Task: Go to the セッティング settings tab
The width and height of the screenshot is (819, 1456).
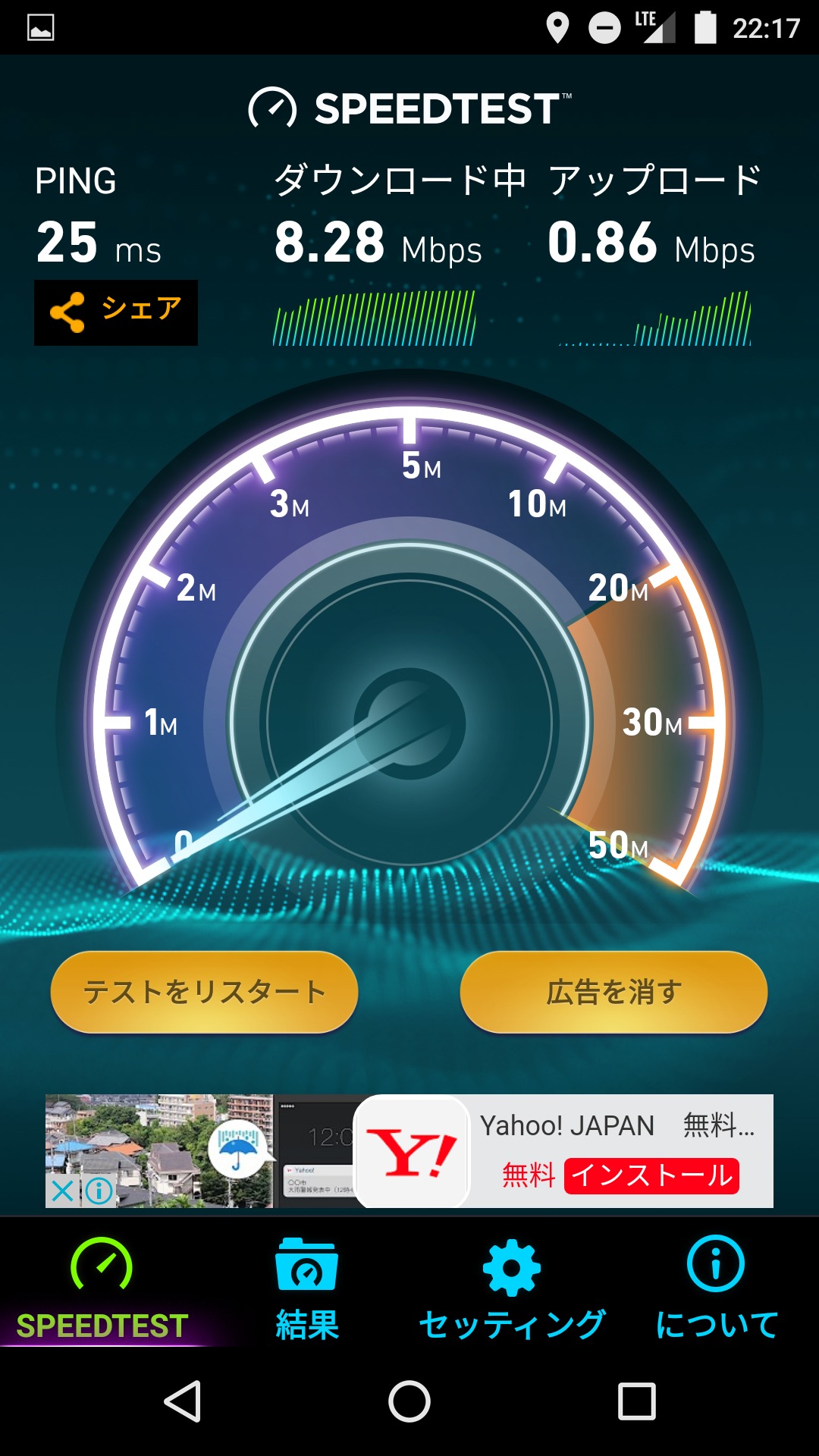Action: point(512,1289)
